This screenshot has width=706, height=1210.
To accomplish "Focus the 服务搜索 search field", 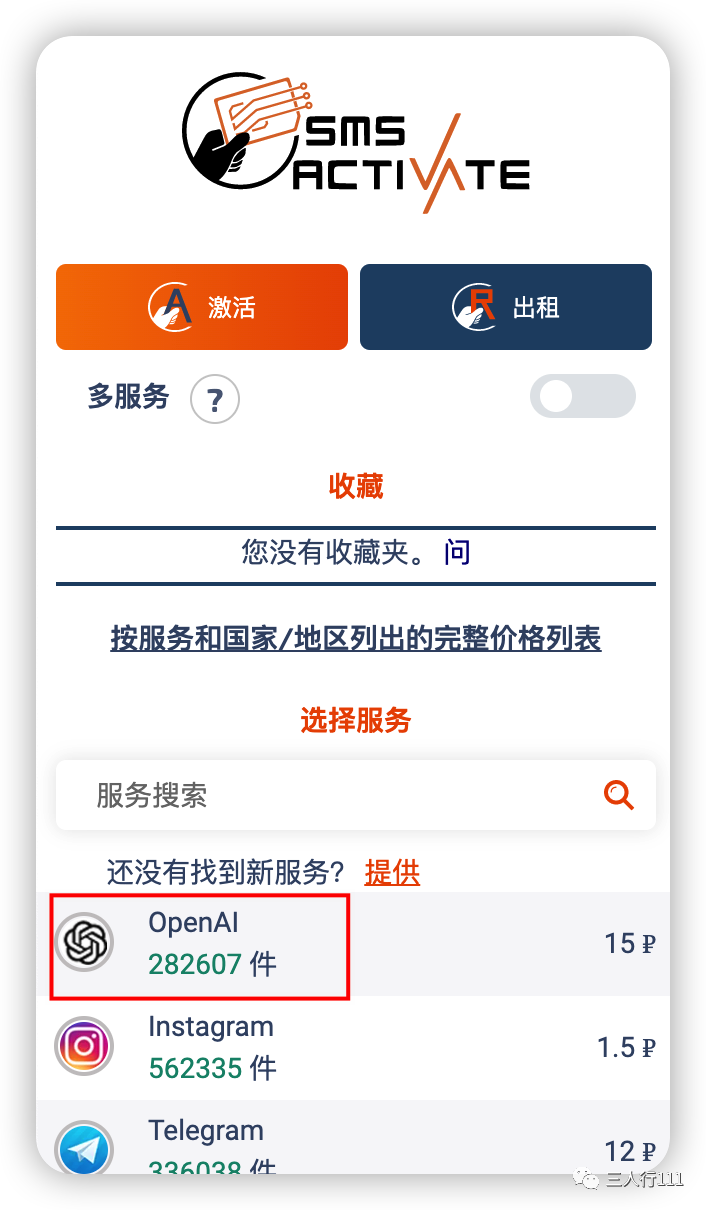I will point(320,795).
